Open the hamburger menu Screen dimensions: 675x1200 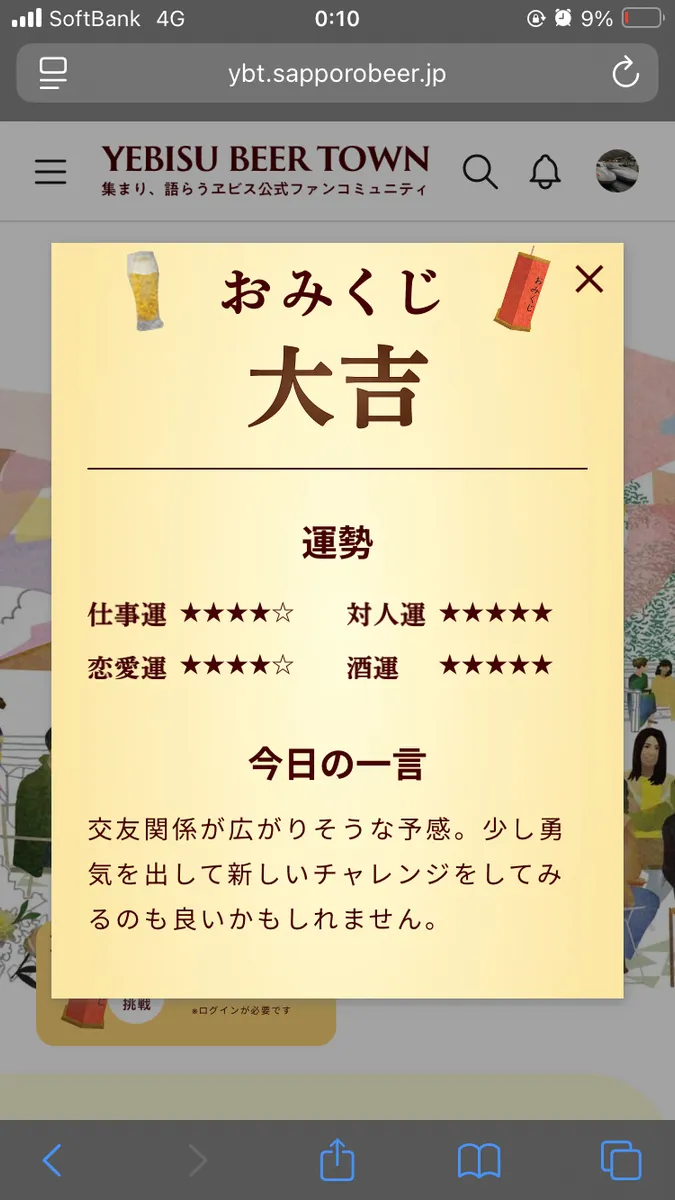(x=51, y=172)
